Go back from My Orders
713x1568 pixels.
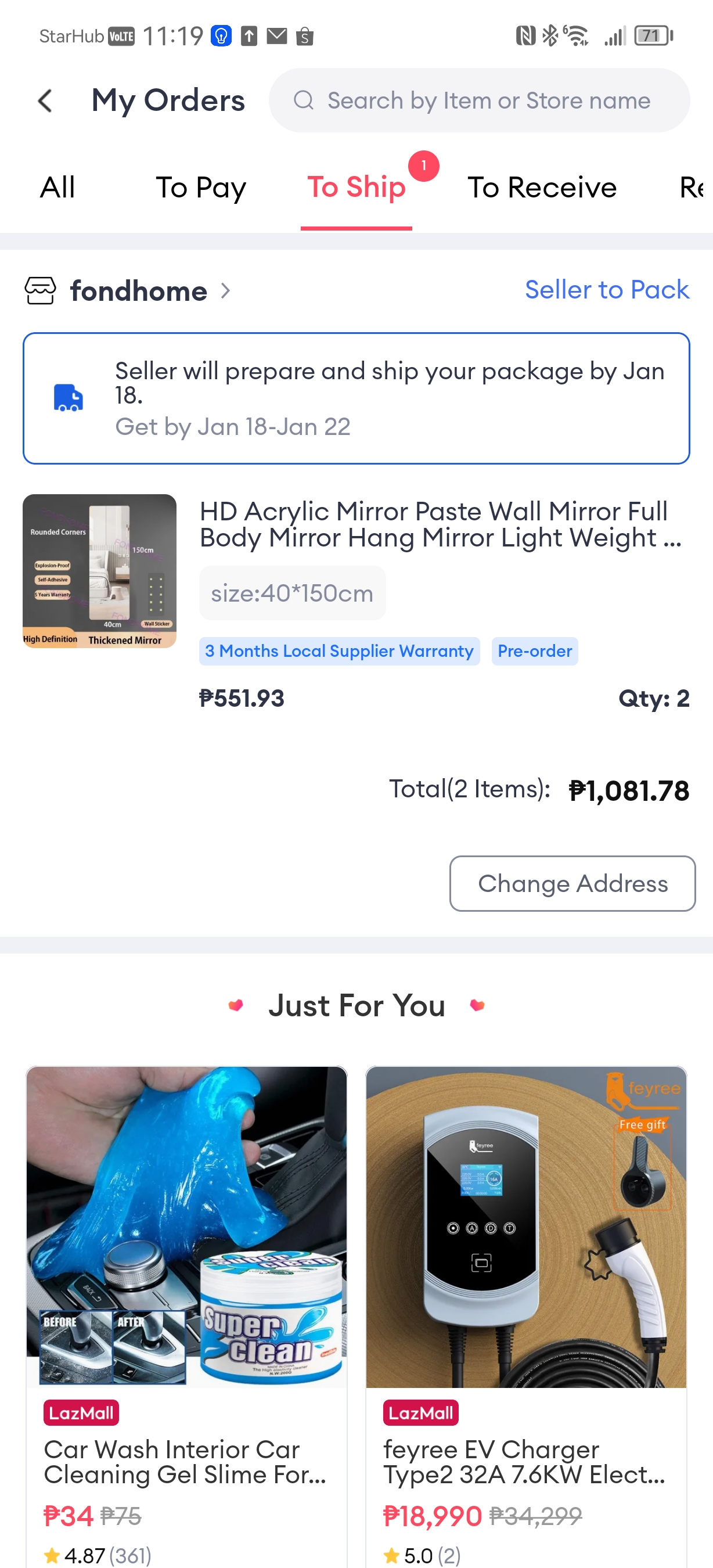(45, 100)
